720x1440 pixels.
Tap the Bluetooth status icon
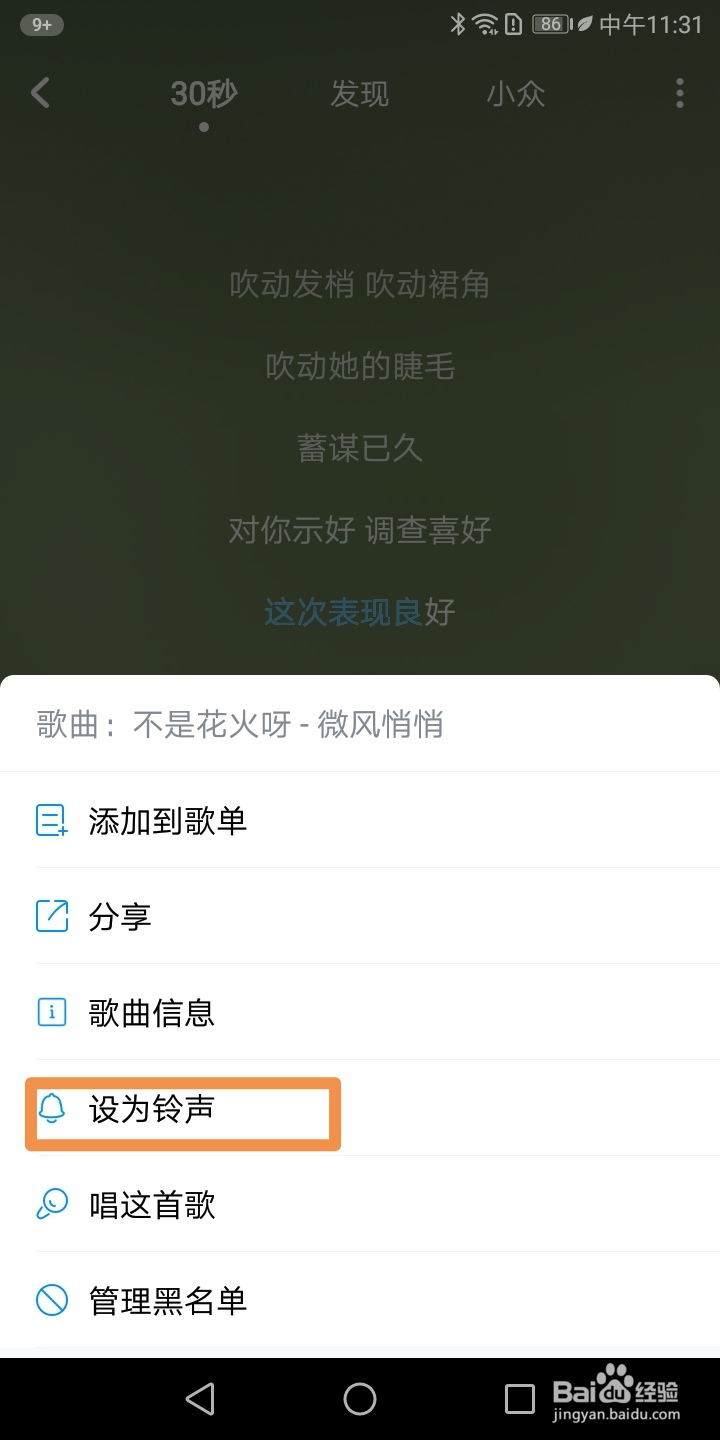(x=457, y=25)
